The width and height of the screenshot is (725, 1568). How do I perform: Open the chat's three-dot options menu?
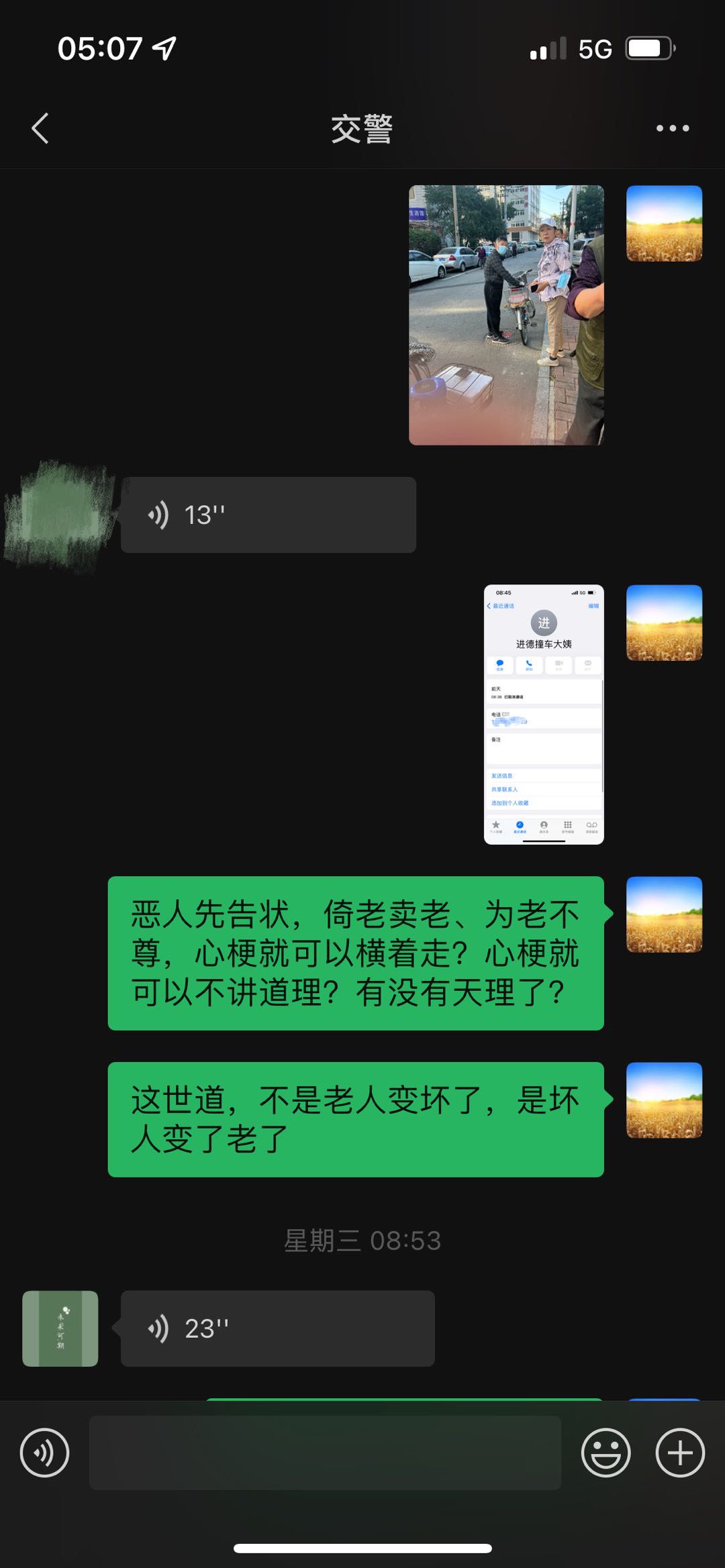pos(672,128)
